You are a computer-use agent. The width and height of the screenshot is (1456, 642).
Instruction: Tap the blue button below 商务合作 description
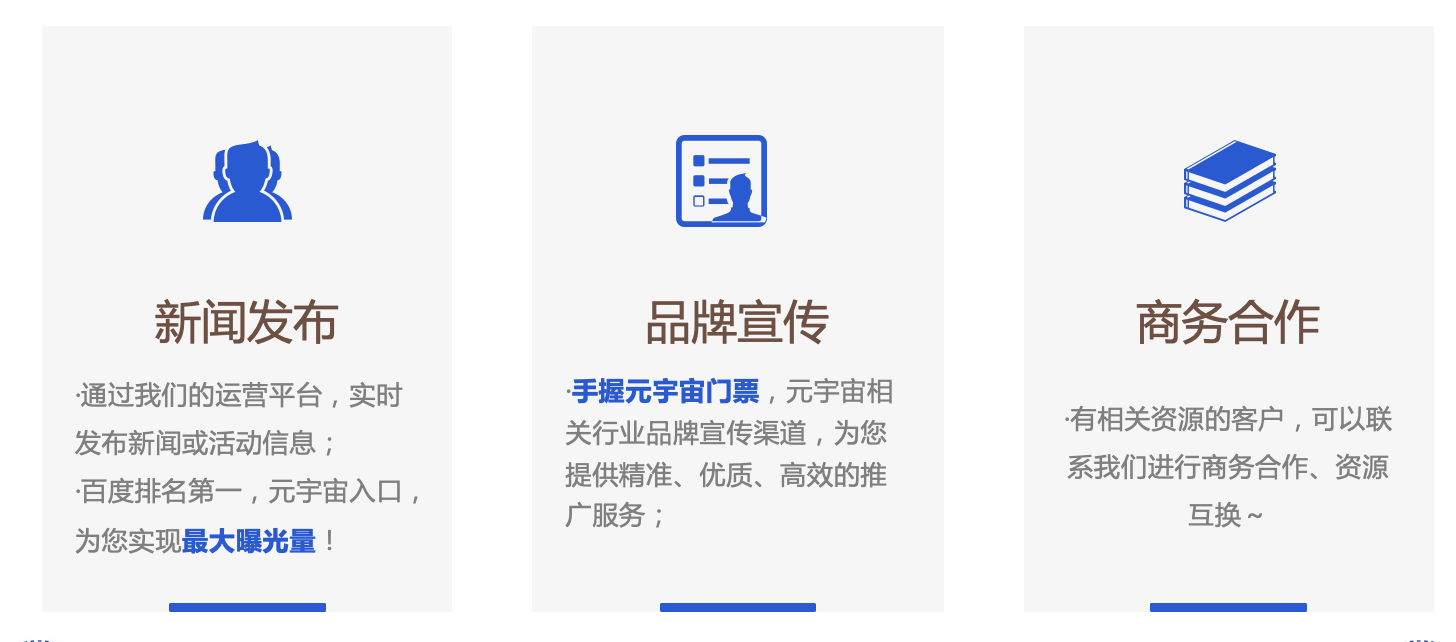[1228, 607]
